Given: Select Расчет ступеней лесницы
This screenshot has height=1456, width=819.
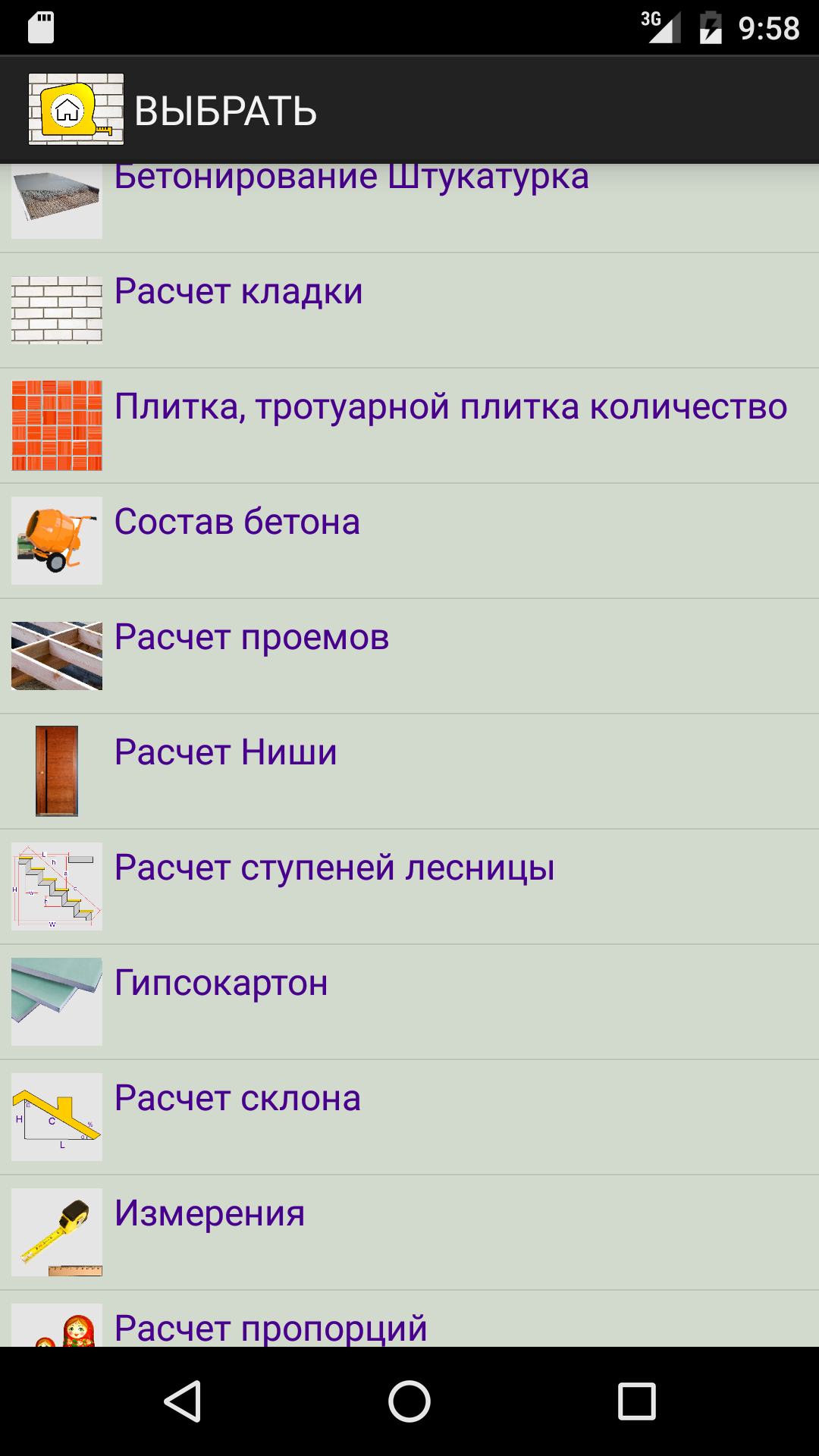Looking at the screenshot, I should (x=409, y=887).
